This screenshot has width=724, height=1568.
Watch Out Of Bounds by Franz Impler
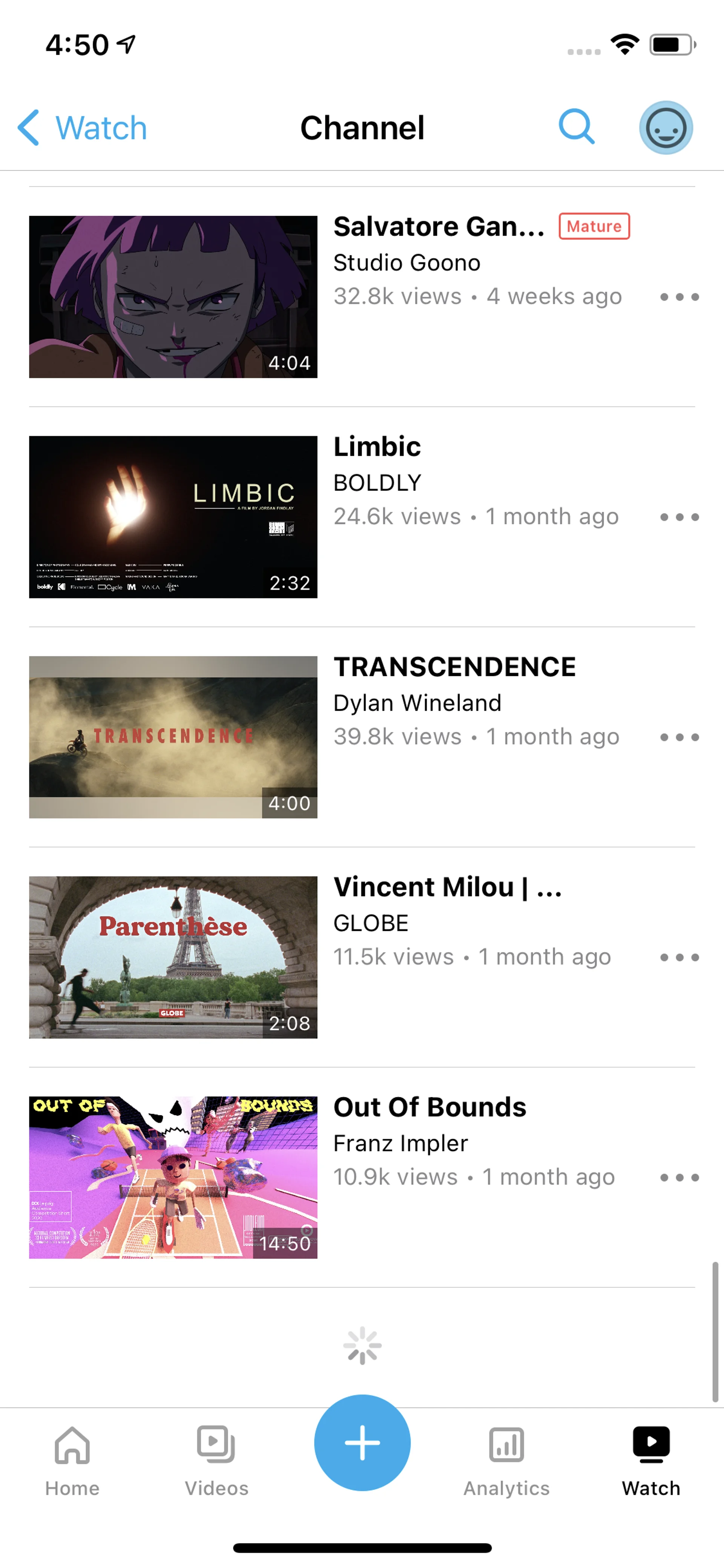pos(173,1177)
